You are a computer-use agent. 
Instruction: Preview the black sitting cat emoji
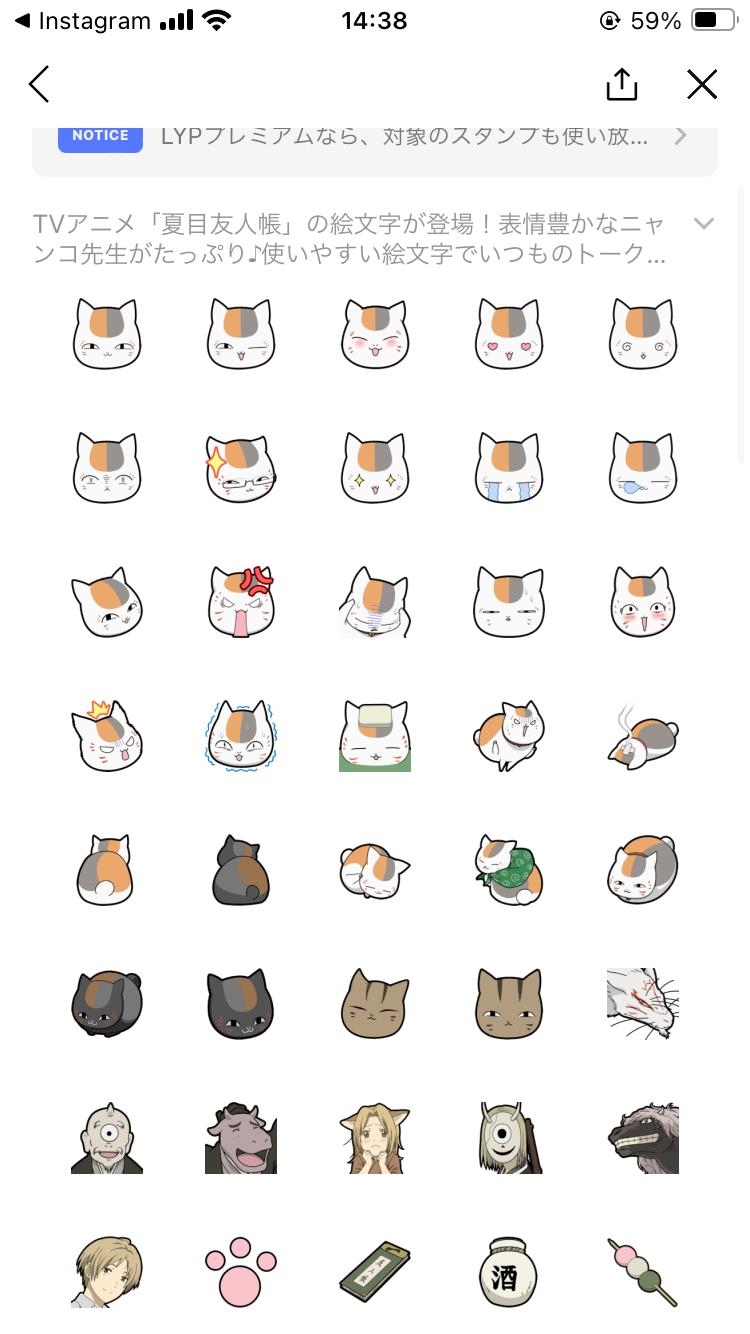click(240, 870)
